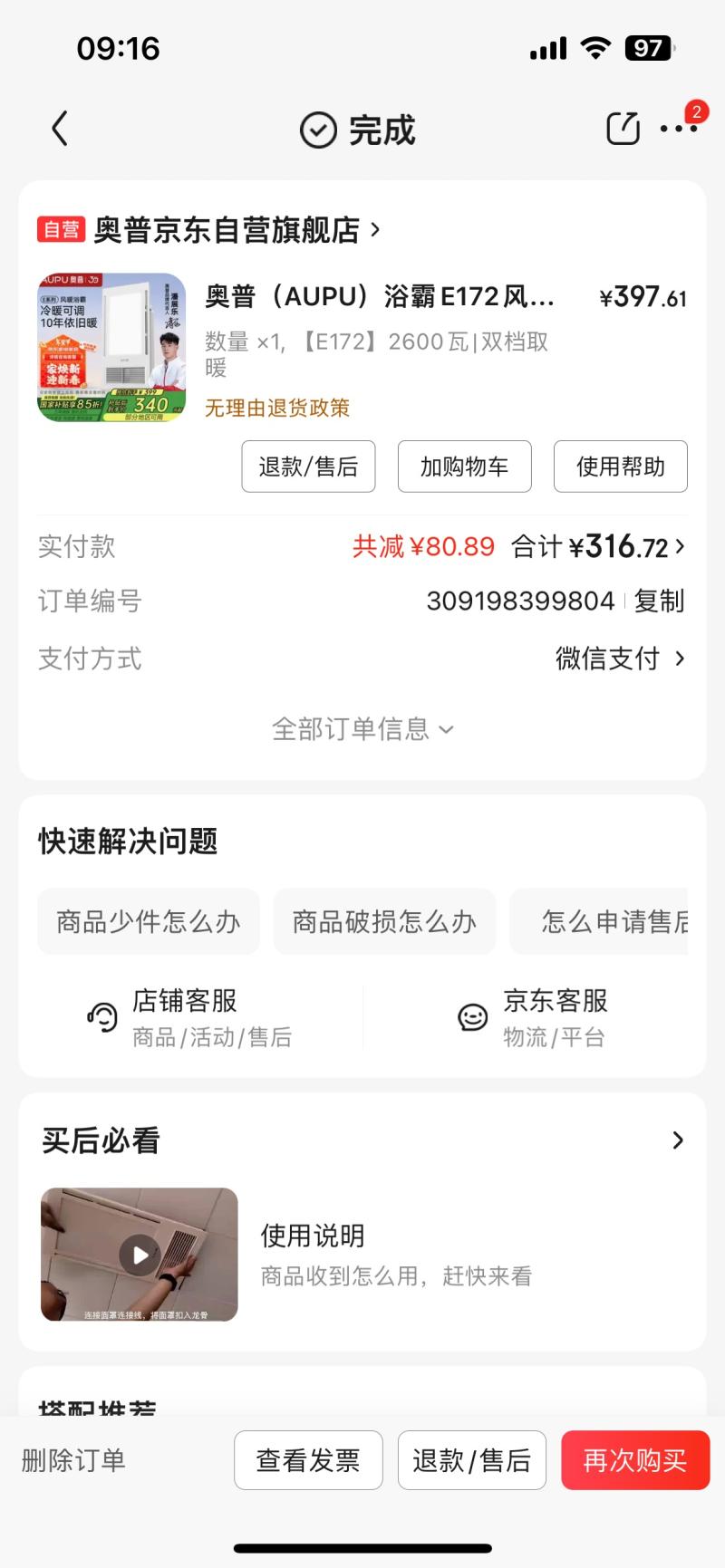
Task: Buy again with 再次购买
Action: (634, 1460)
